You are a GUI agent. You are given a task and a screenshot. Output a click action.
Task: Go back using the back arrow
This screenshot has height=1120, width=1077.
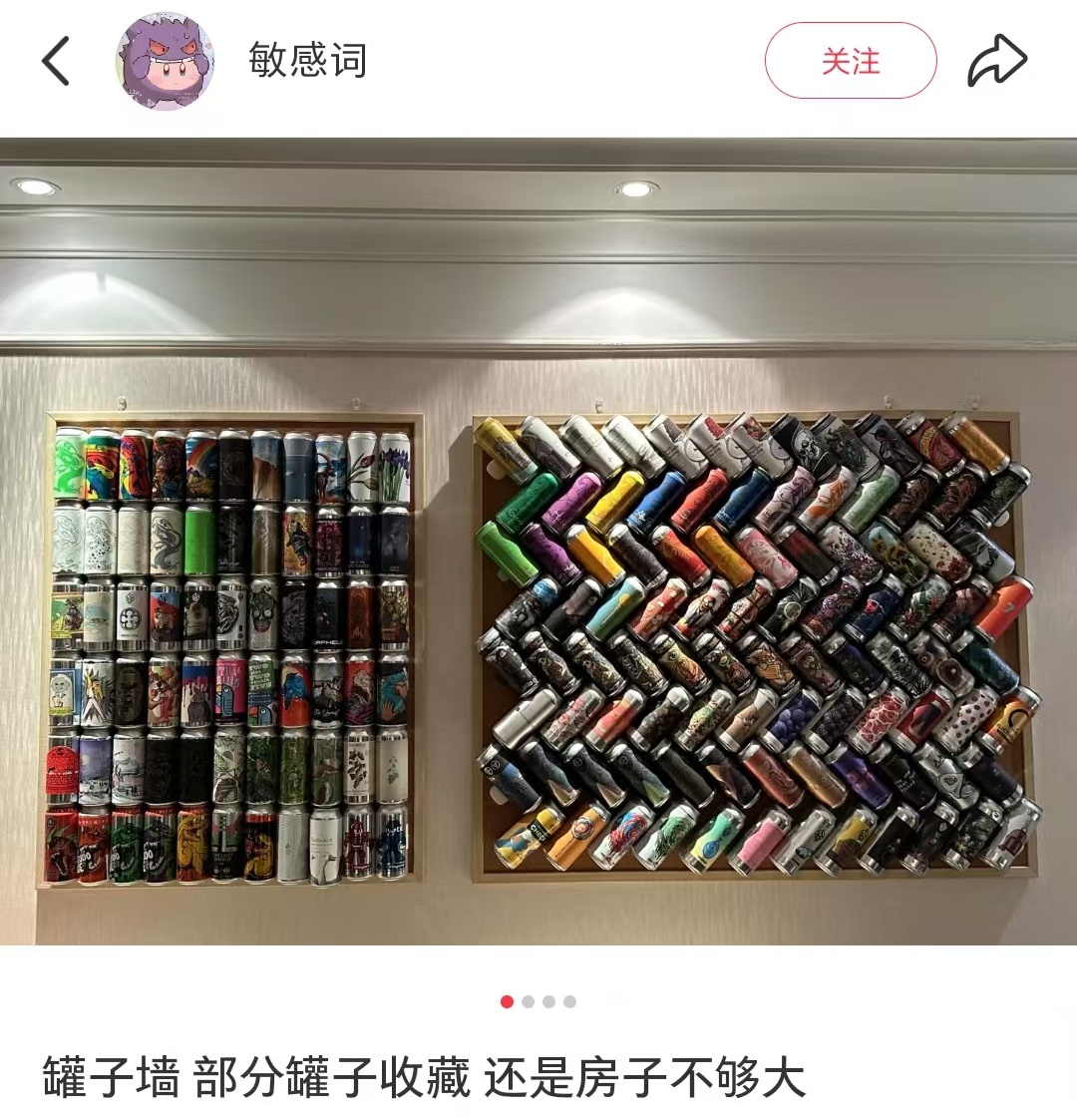pos(56,61)
